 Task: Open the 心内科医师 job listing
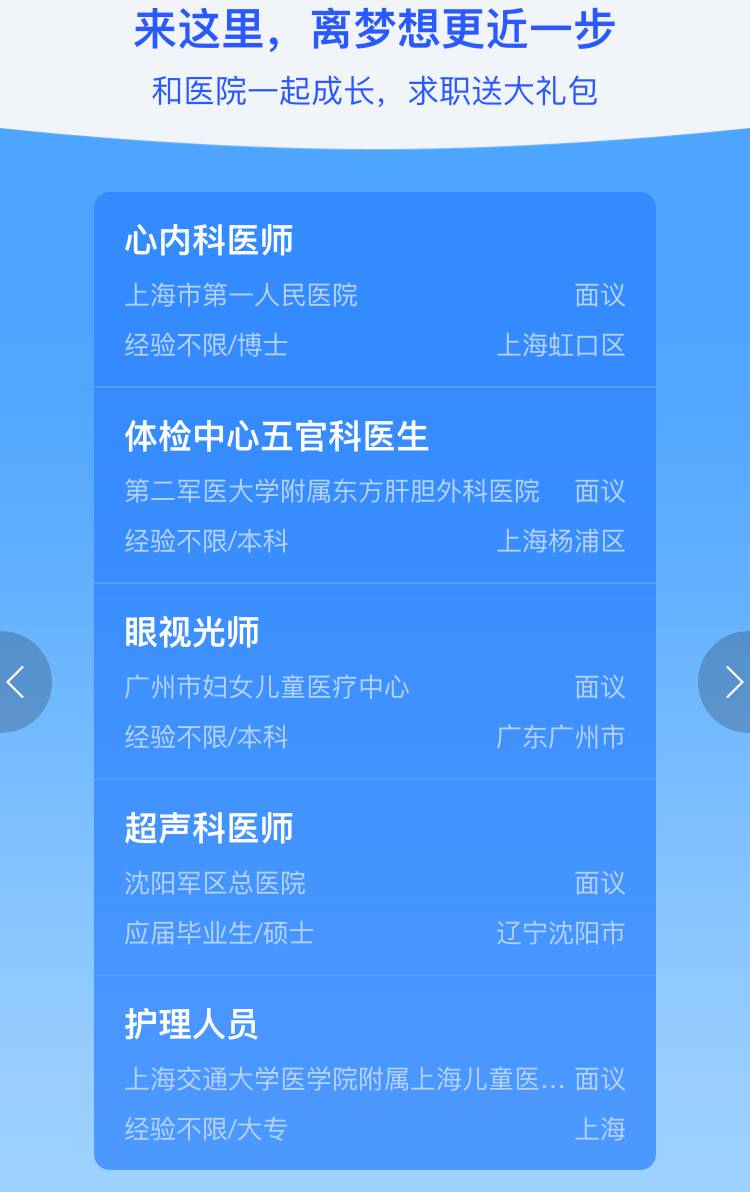(x=374, y=290)
